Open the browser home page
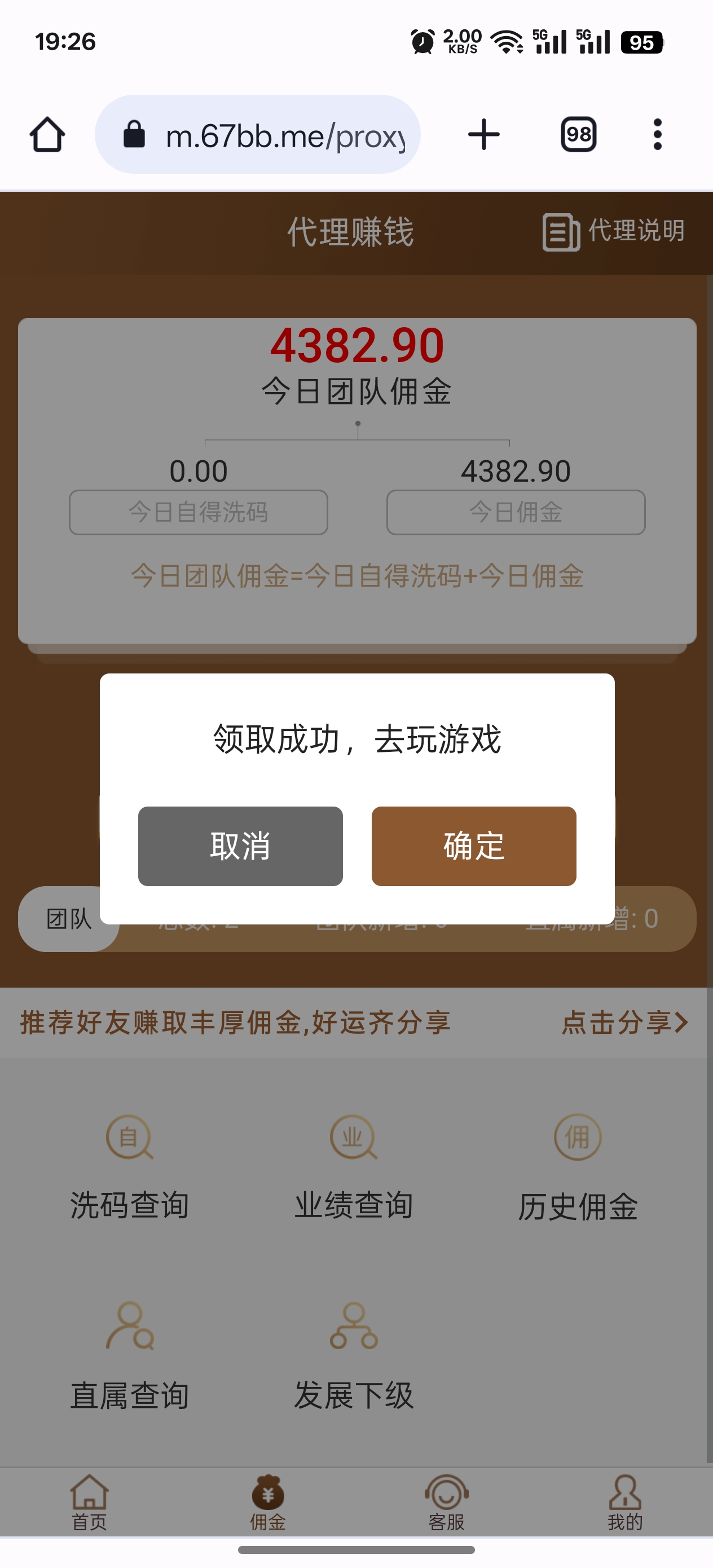The image size is (713, 1568). click(x=47, y=135)
